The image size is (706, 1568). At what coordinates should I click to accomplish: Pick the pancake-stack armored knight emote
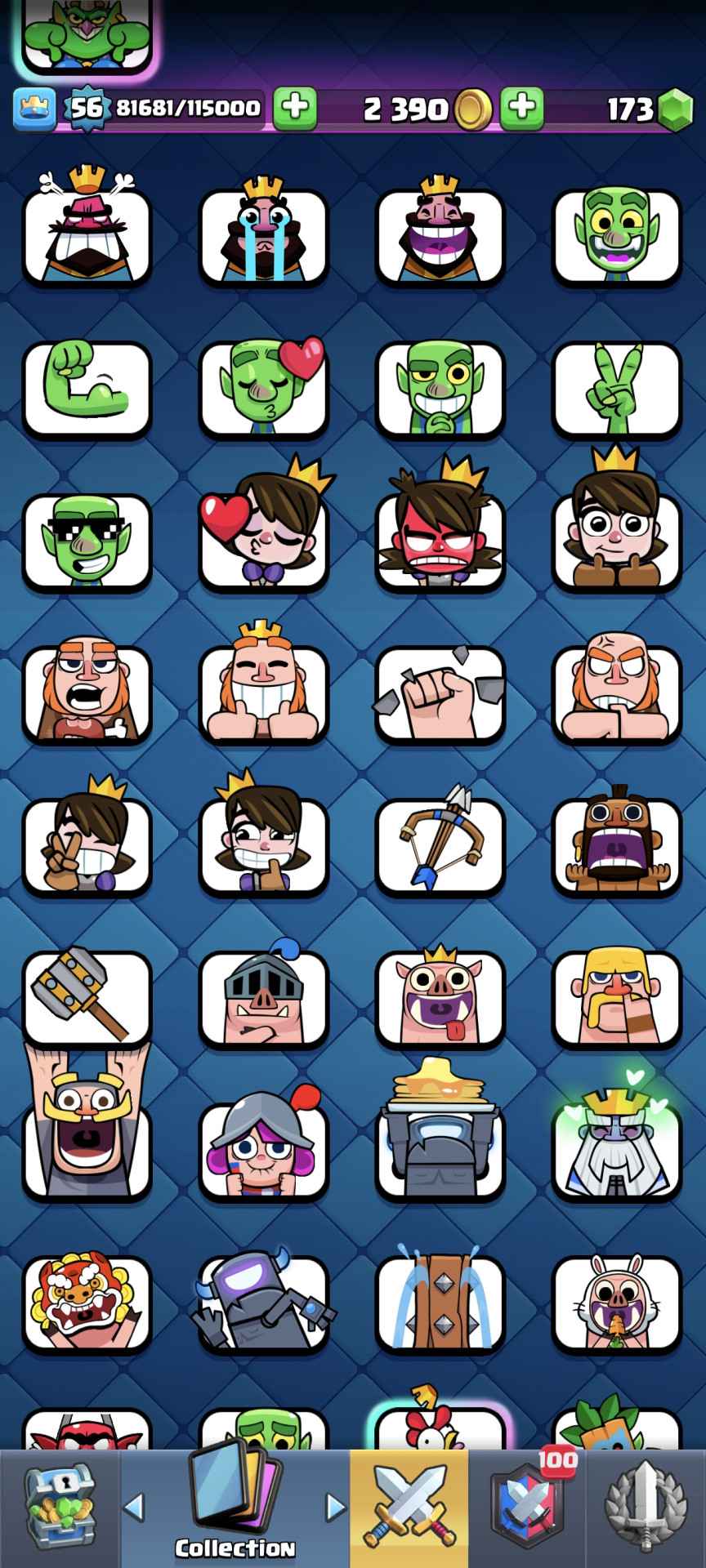(x=440, y=1139)
